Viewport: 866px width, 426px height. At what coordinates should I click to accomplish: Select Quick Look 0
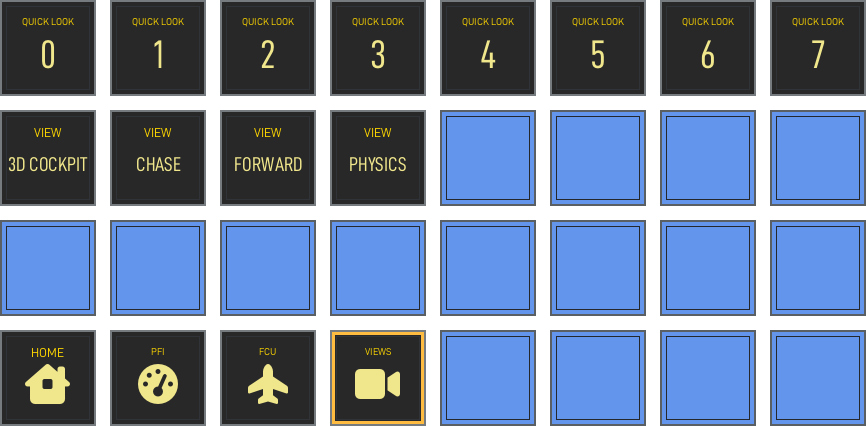48,48
